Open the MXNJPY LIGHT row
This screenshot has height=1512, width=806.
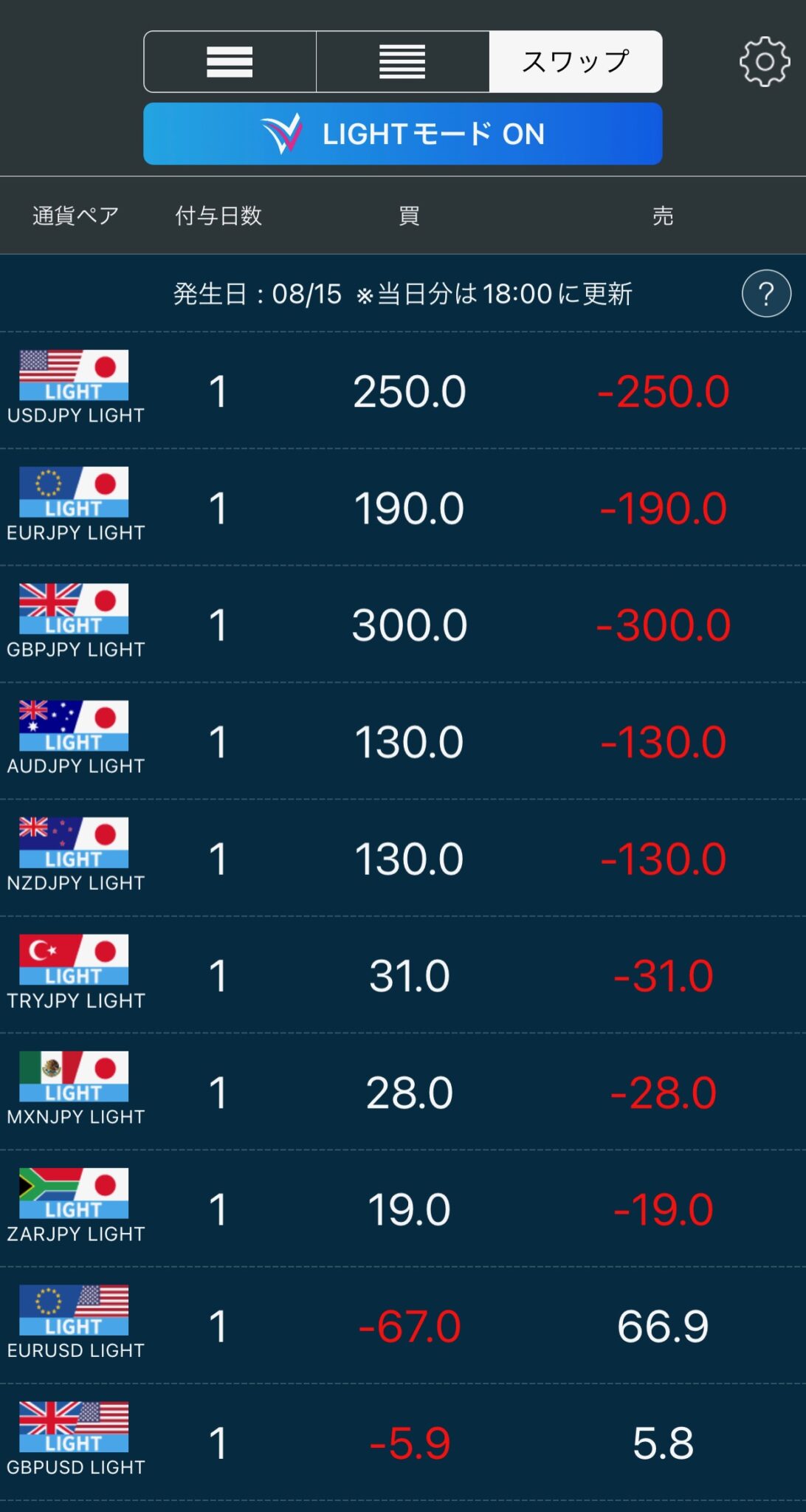(403, 1092)
